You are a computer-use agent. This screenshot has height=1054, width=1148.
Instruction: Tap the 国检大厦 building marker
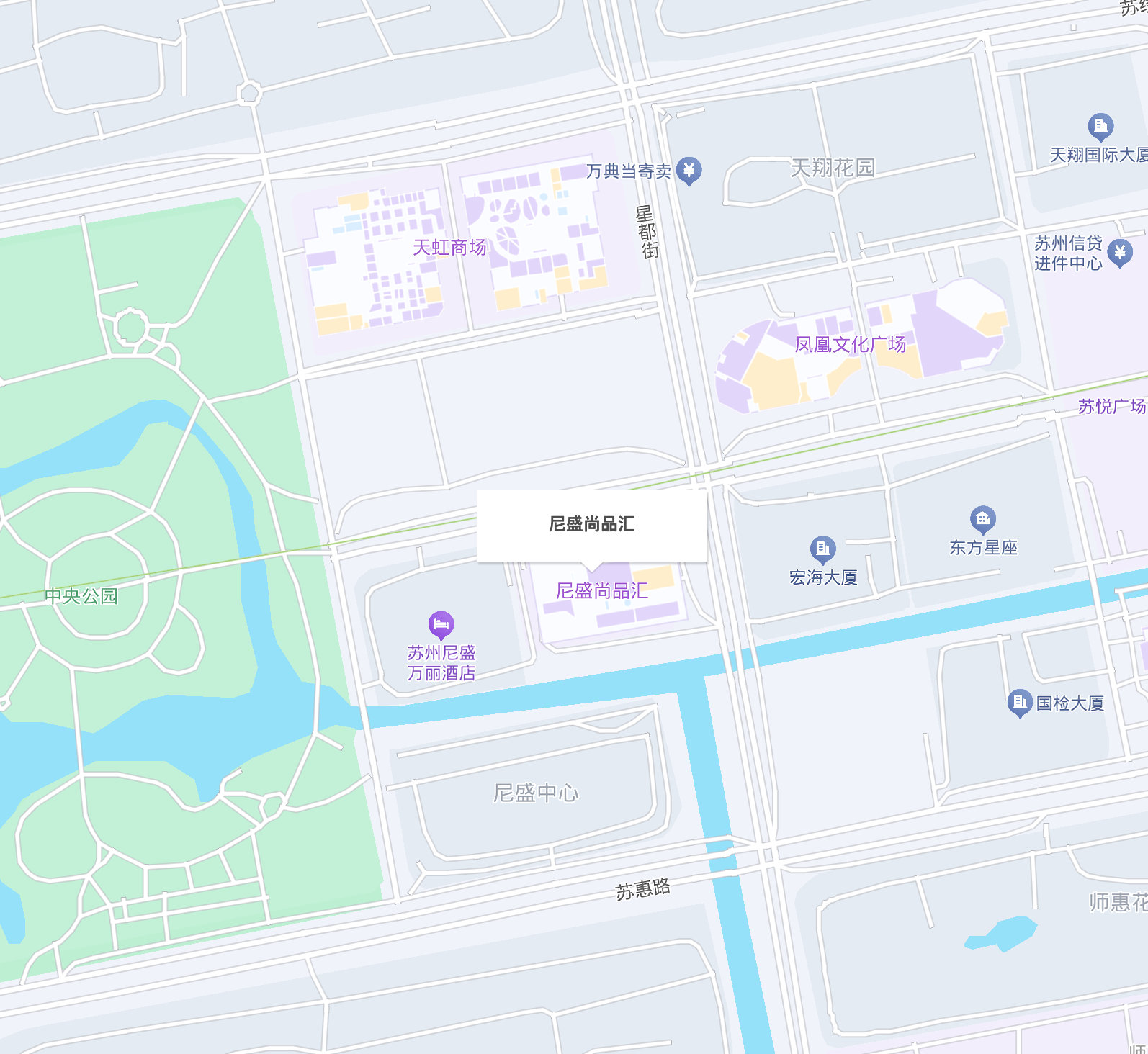[1019, 702]
